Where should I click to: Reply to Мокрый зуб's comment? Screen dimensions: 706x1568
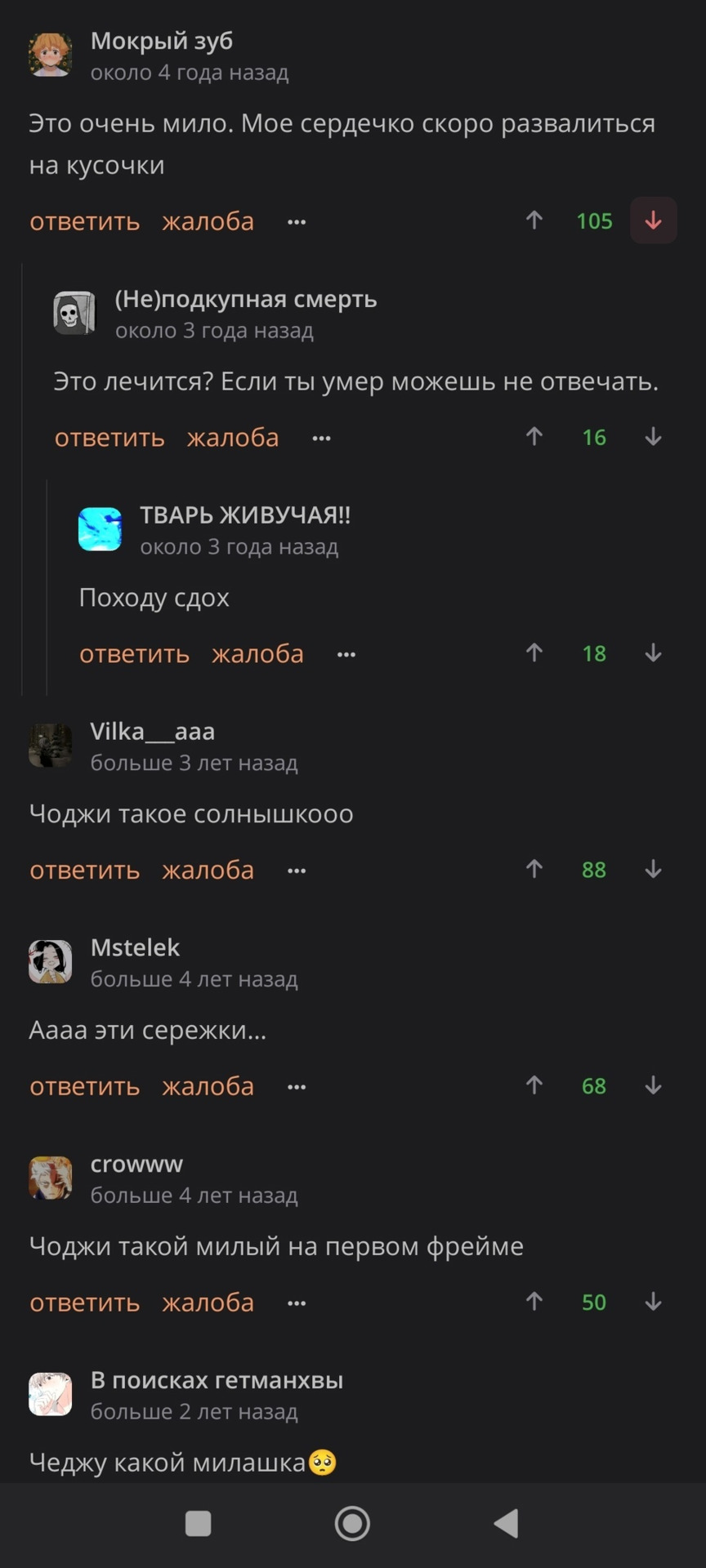point(84,221)
